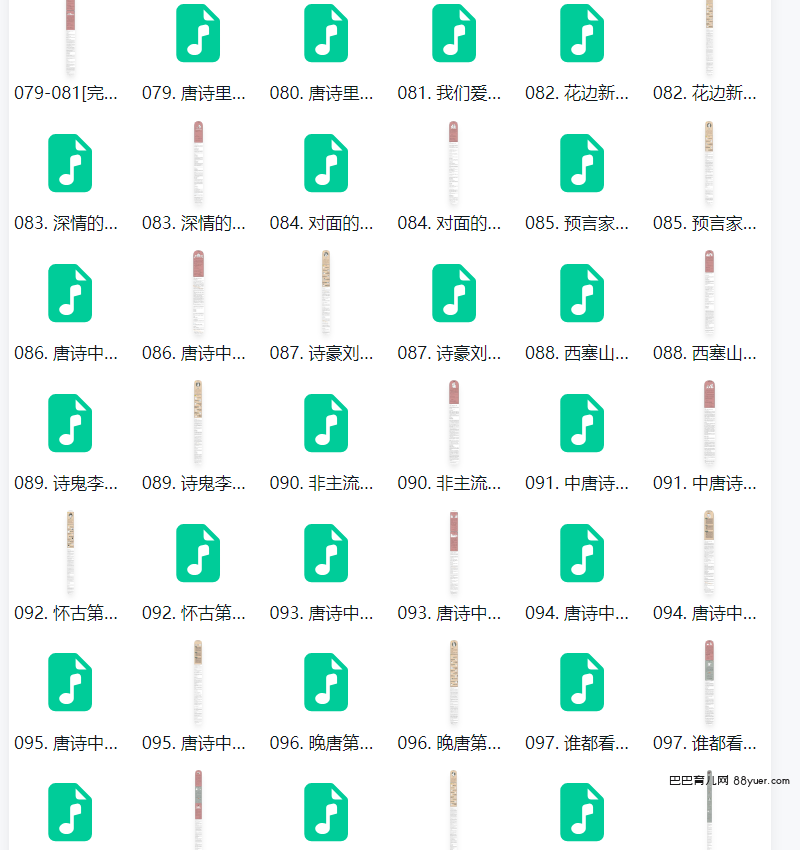Viewport: 800px width, 850px height.
Task: Play audio file 079. 唐诗里
Action: point(198,34)
